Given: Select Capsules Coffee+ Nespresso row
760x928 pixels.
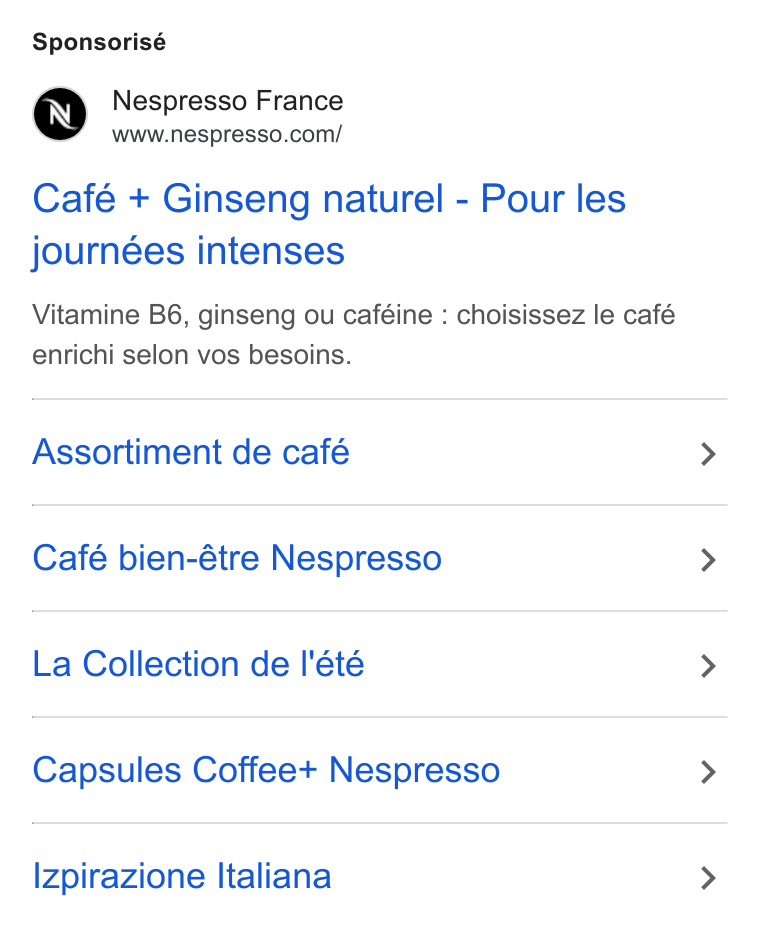Looking at the screenshot, I should click(x=379, y=771).
